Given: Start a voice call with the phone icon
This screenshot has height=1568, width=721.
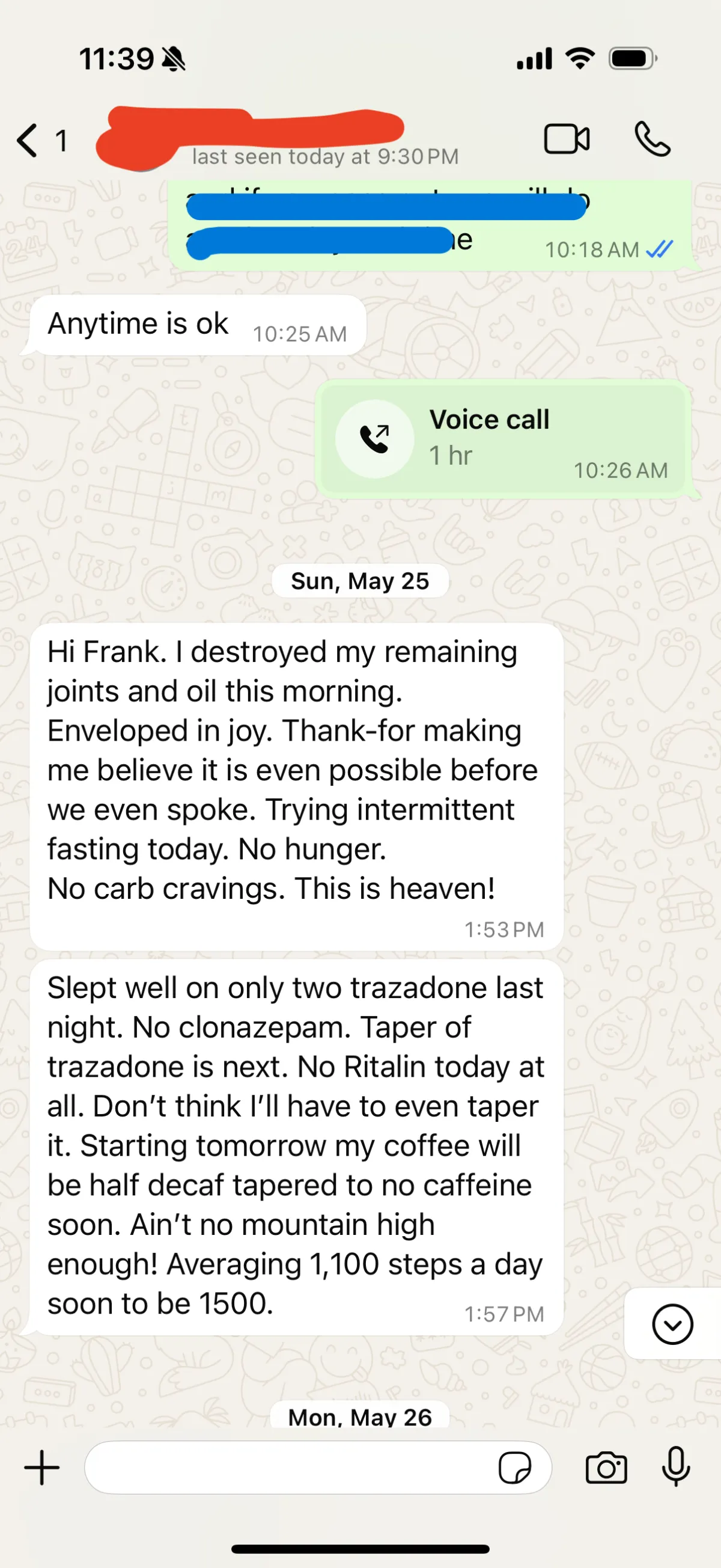Looking at the screenshot, I should click(653, 139).
